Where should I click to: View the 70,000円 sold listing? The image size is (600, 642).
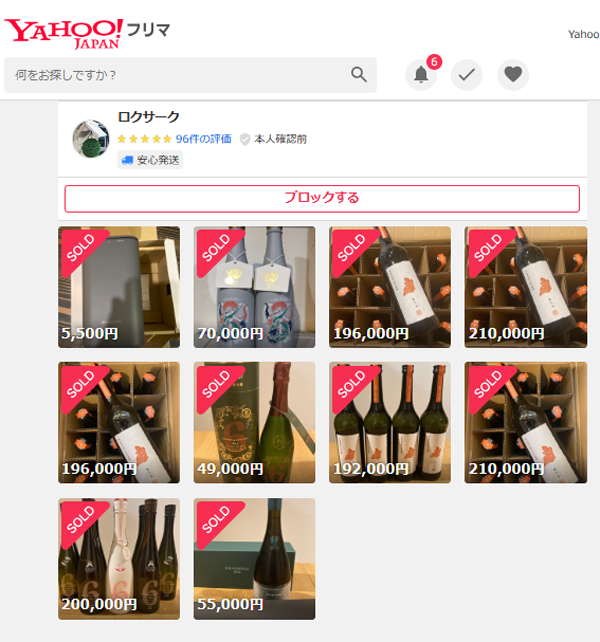(x=254, y=287)
